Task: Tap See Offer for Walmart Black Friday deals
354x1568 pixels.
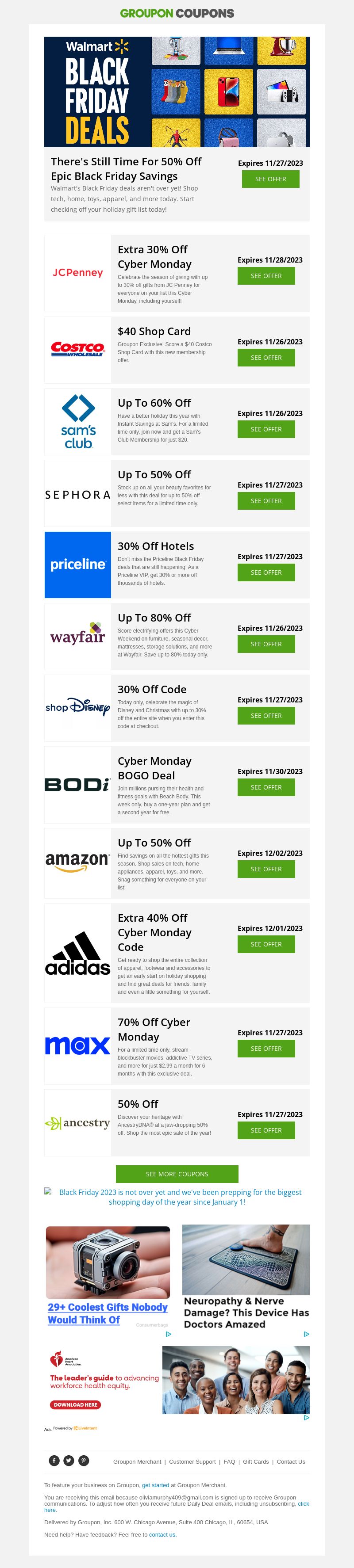Action: click(x=270, y=179)
